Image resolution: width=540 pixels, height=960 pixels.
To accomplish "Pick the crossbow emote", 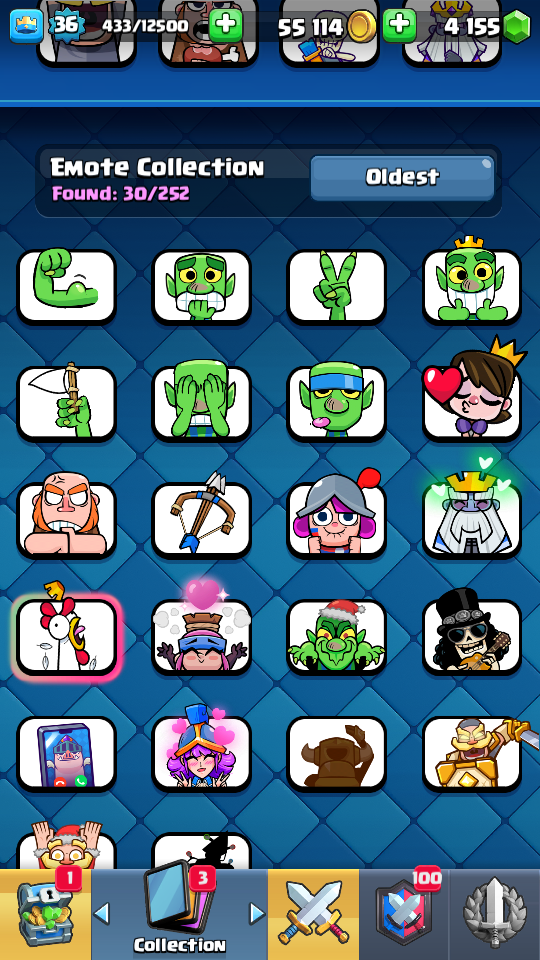I will pyautogui.click(x=201, y=520).
